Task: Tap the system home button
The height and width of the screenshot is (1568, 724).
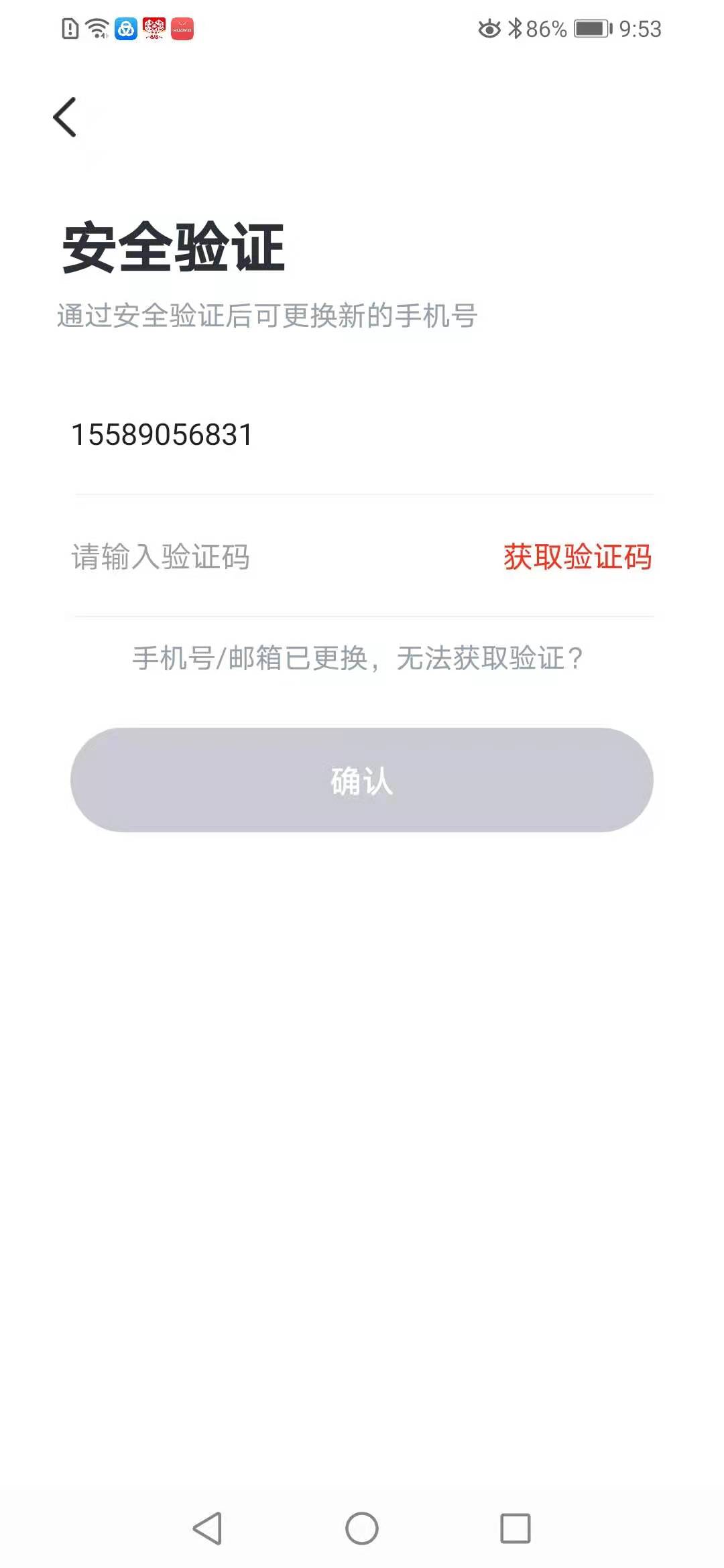Action: 362,1528
